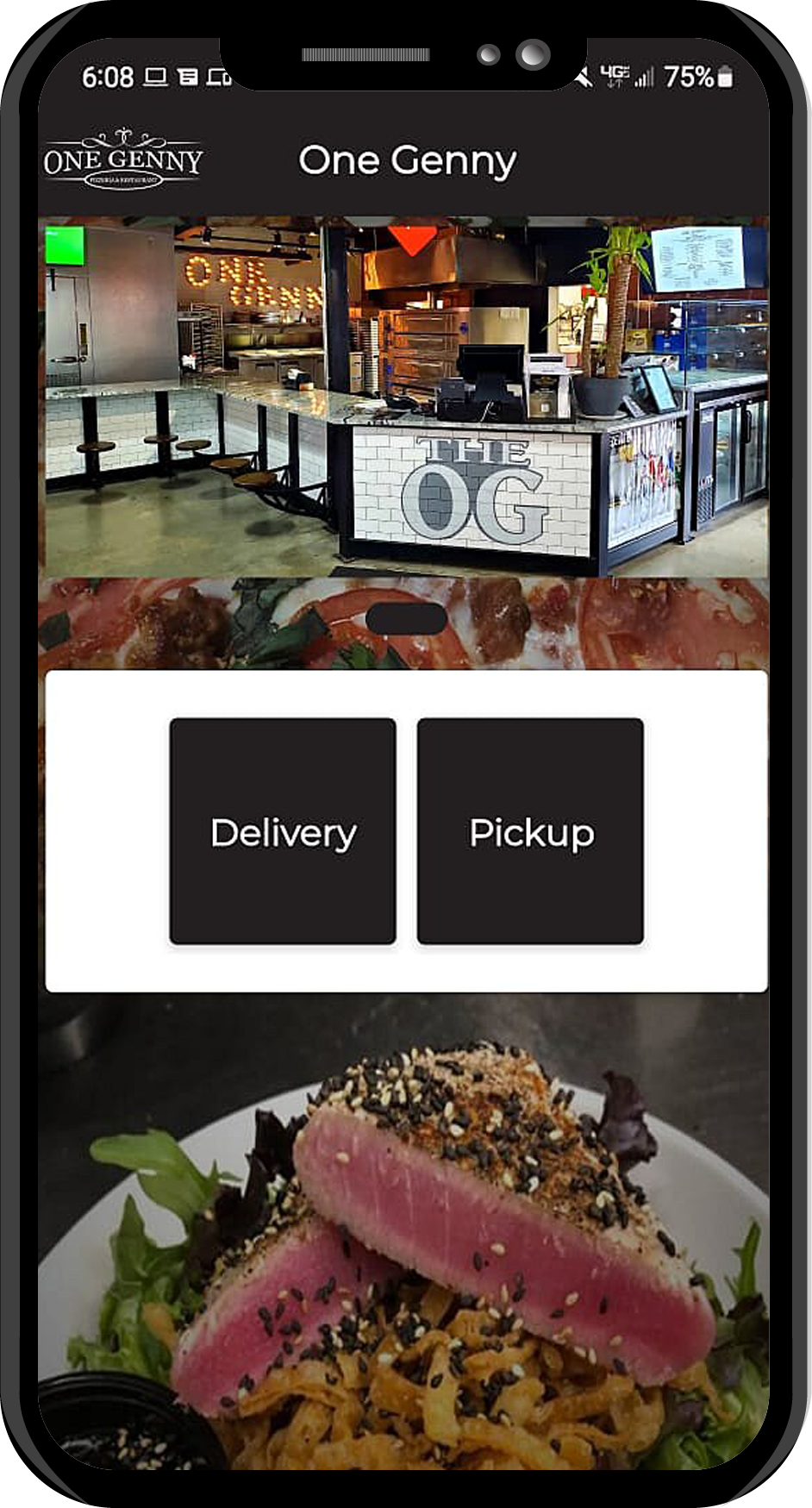Tap the 6:08 clock display

[x=112, y=76]
